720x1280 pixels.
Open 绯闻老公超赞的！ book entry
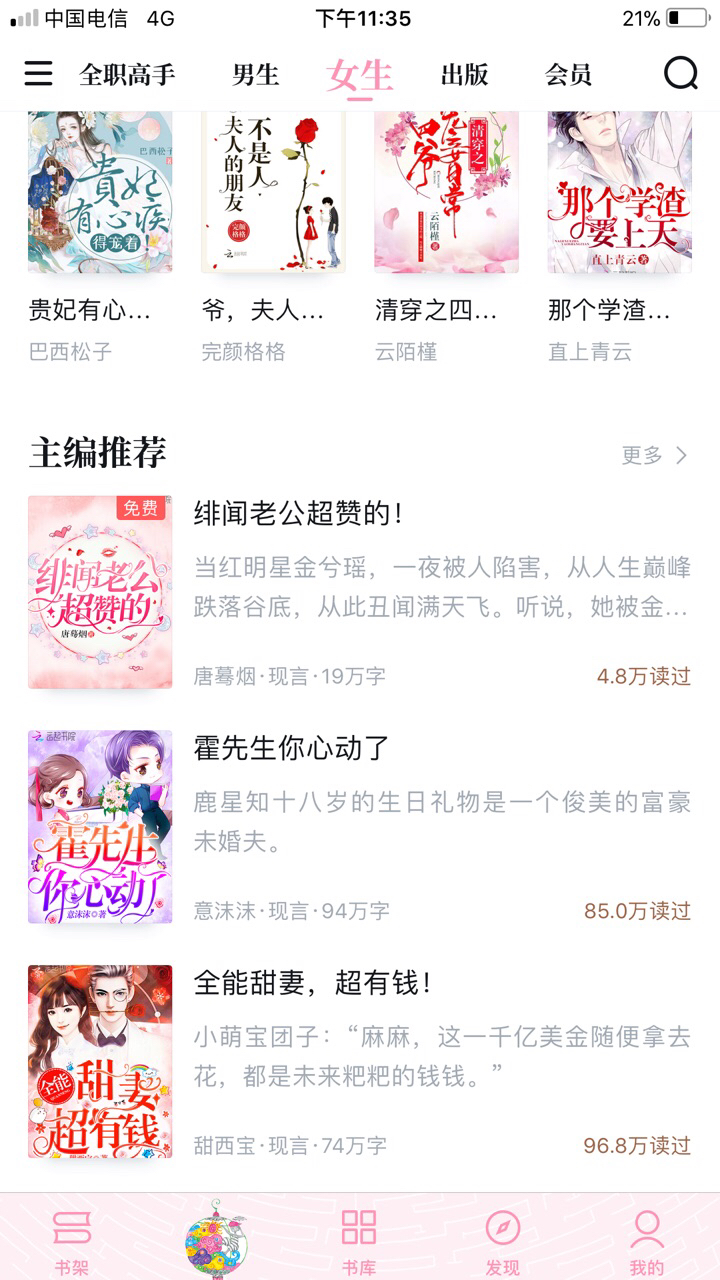[x=360, y=592]
